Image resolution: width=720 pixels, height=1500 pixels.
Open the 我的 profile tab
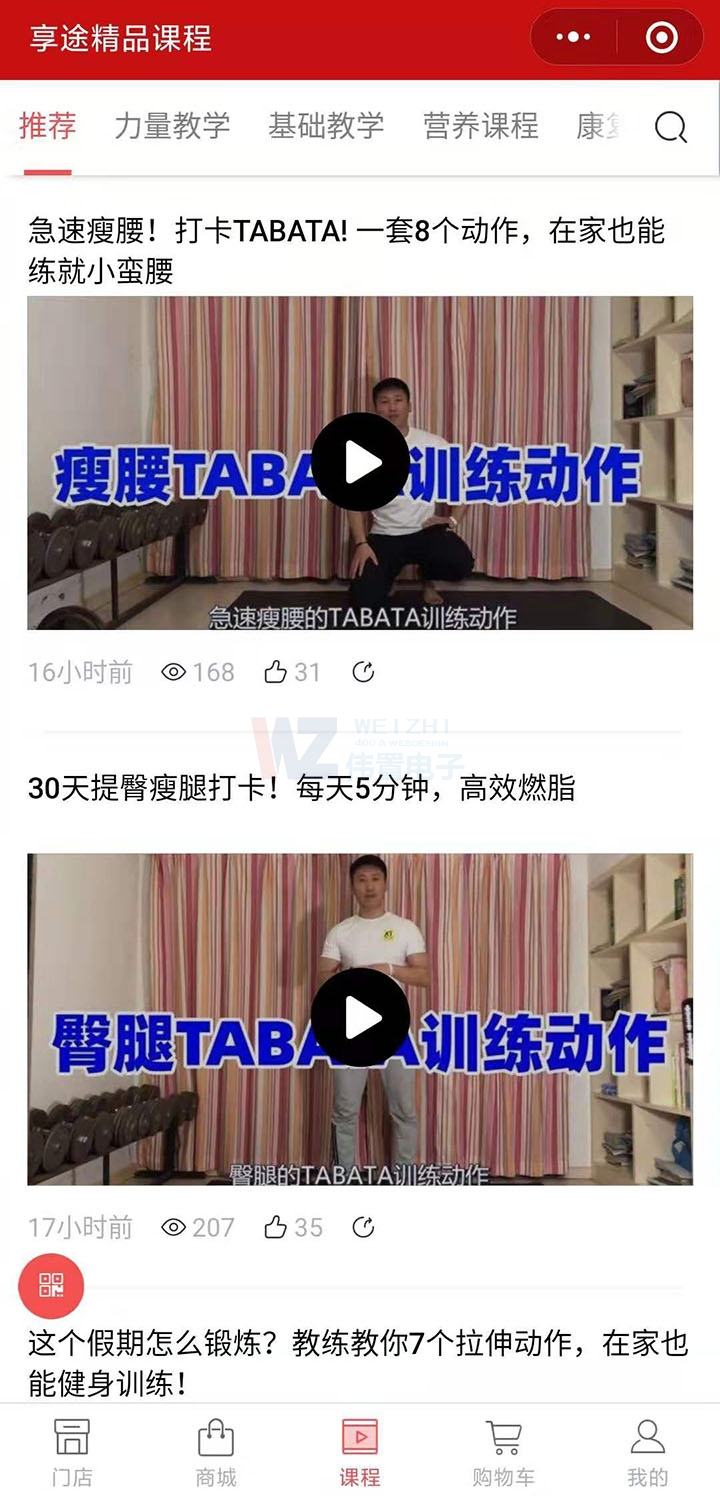click(647, 1452)
